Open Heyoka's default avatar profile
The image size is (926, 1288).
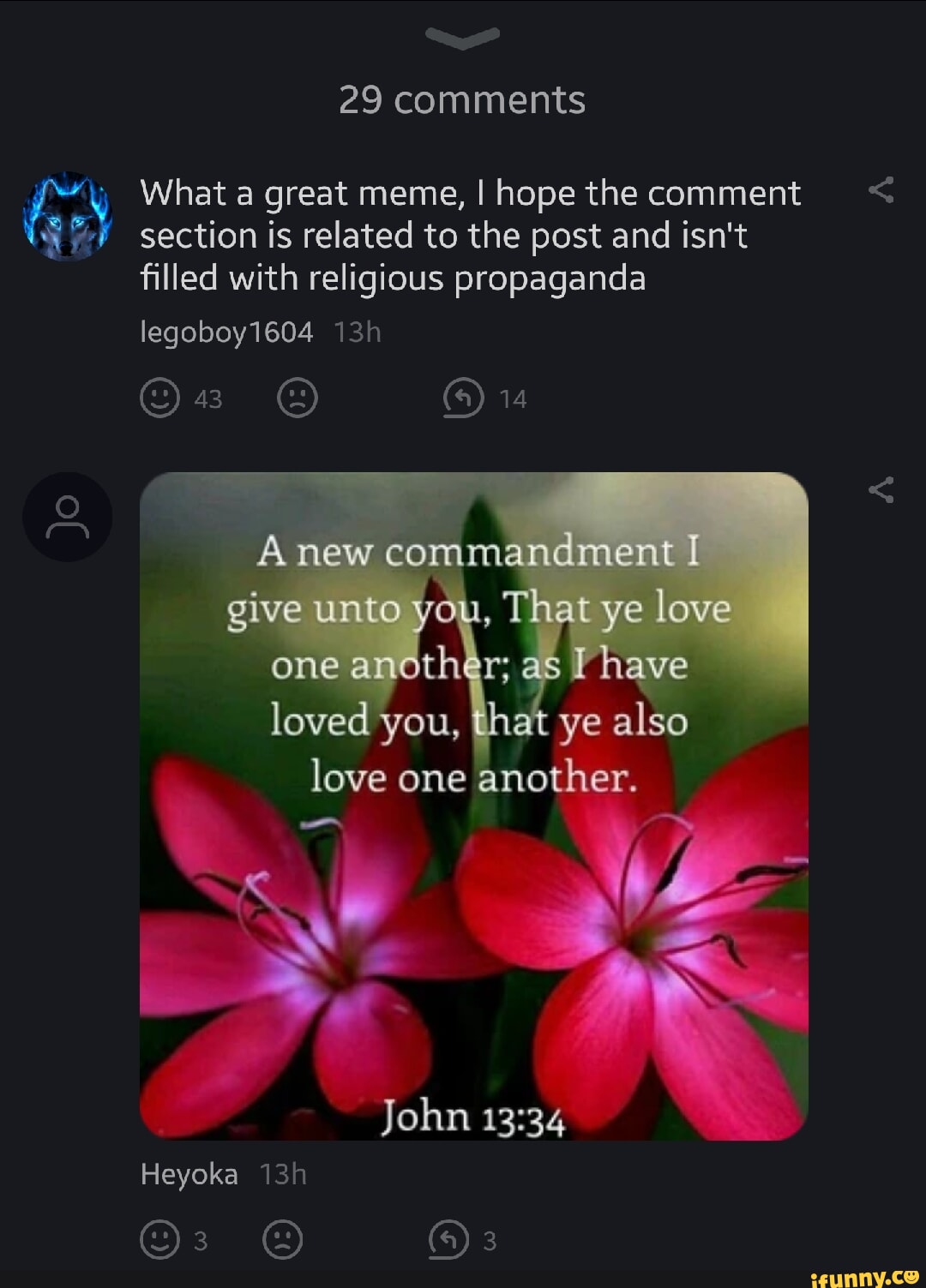tap(67, 517)
